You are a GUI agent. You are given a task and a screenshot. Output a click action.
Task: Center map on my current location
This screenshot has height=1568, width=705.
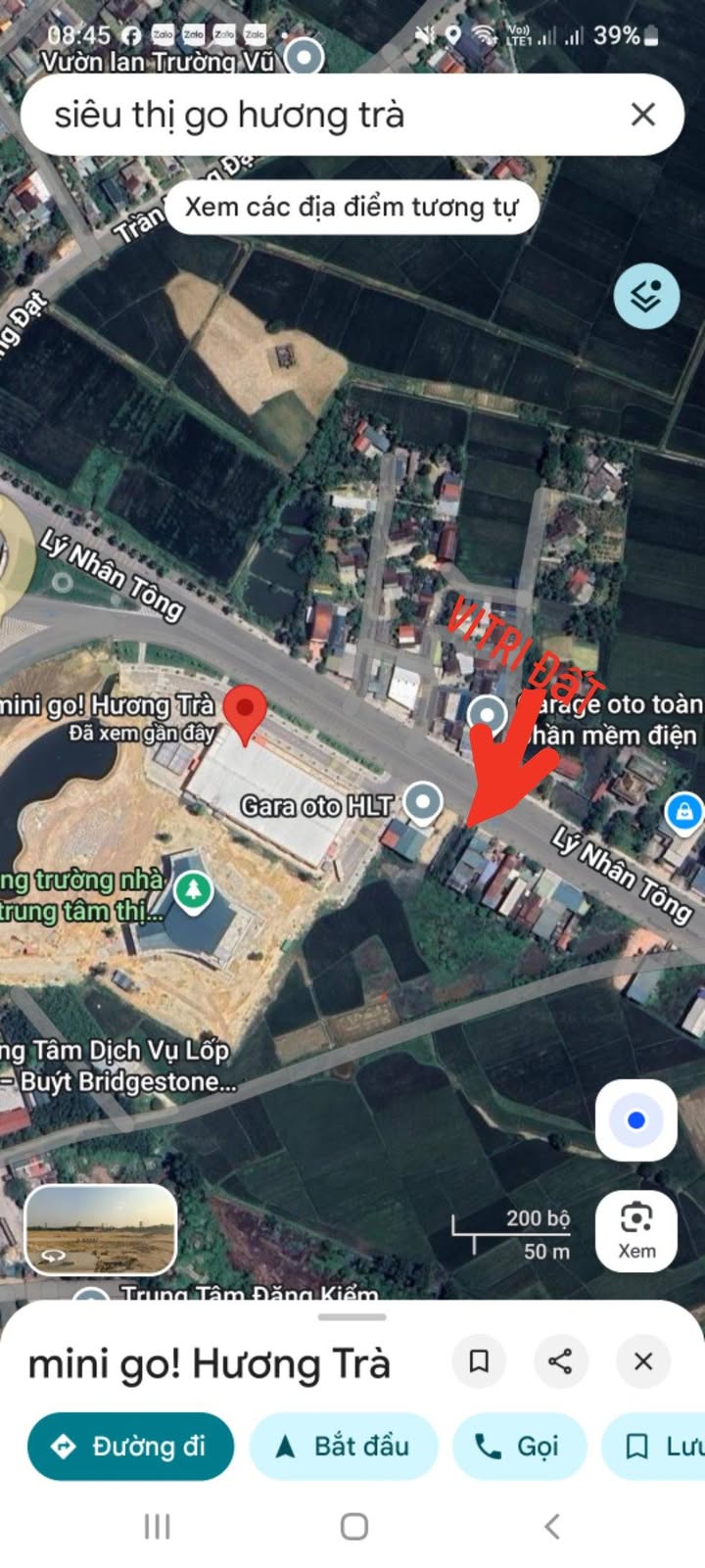click(636, 1120)
